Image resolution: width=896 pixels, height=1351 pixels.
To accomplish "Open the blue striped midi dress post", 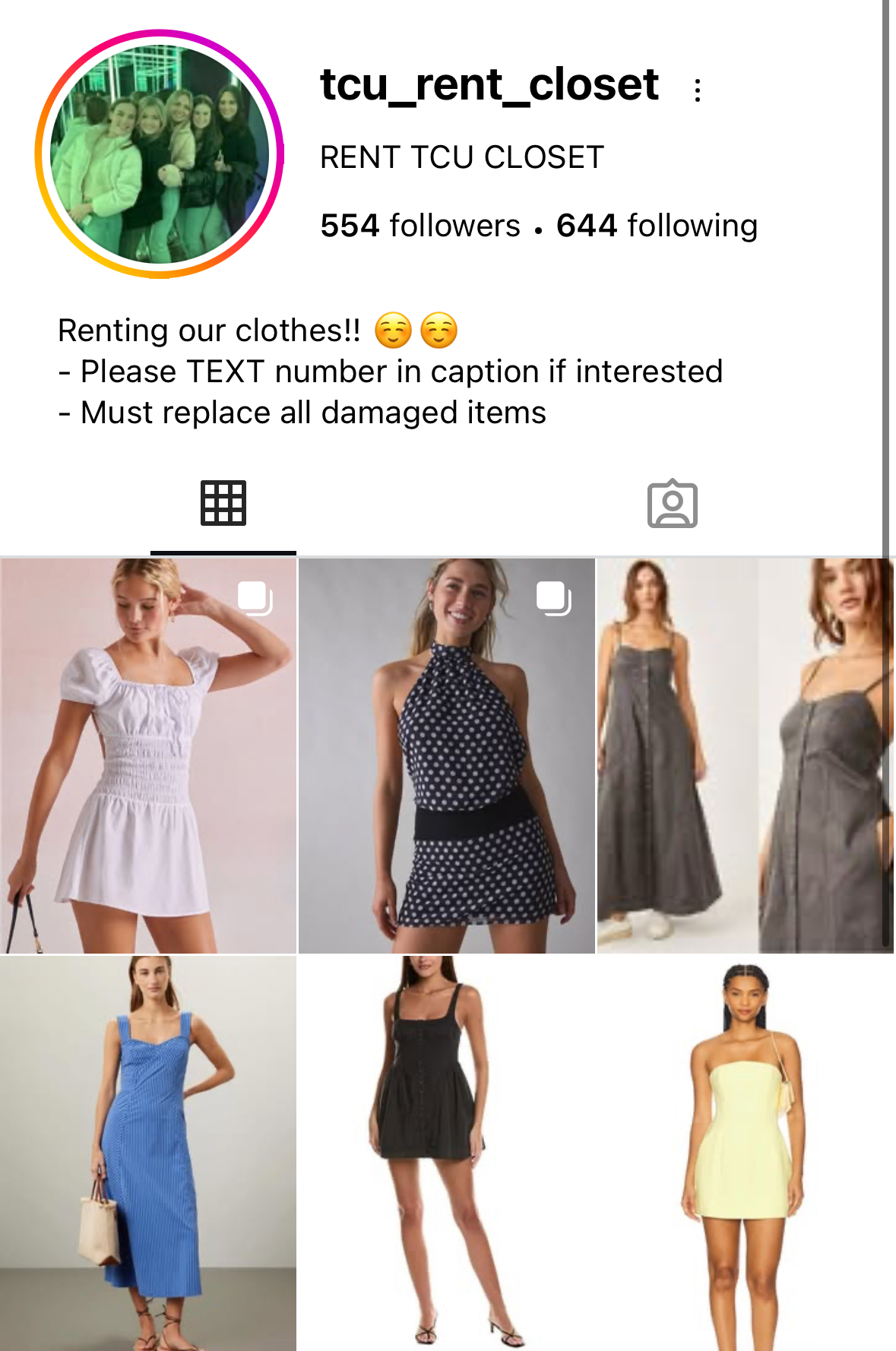I will pos(147,1153).
